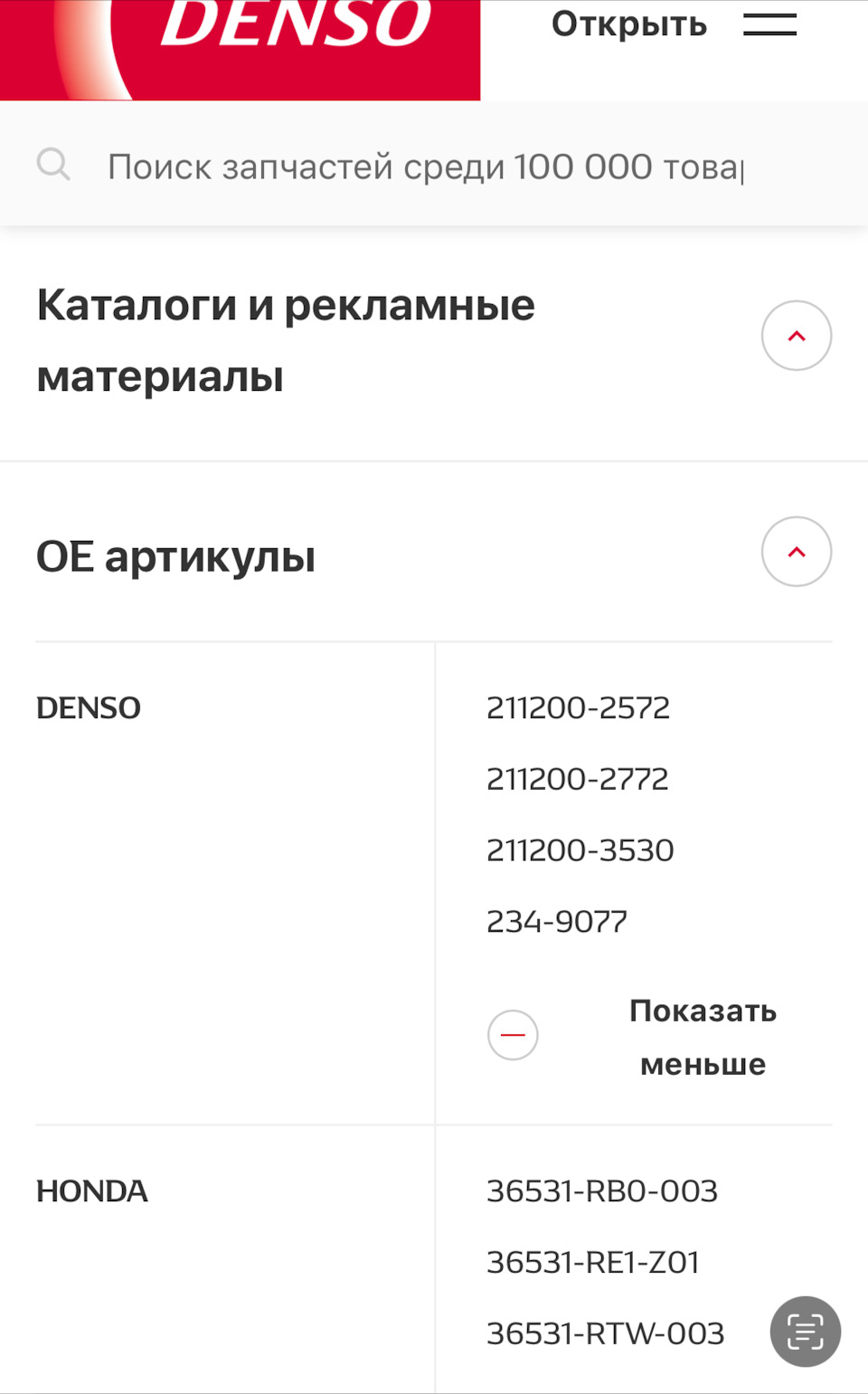Click part number 234-9077
Image resolution: width=868 pixels, height=1394 pixels.
tap(557, 921)
